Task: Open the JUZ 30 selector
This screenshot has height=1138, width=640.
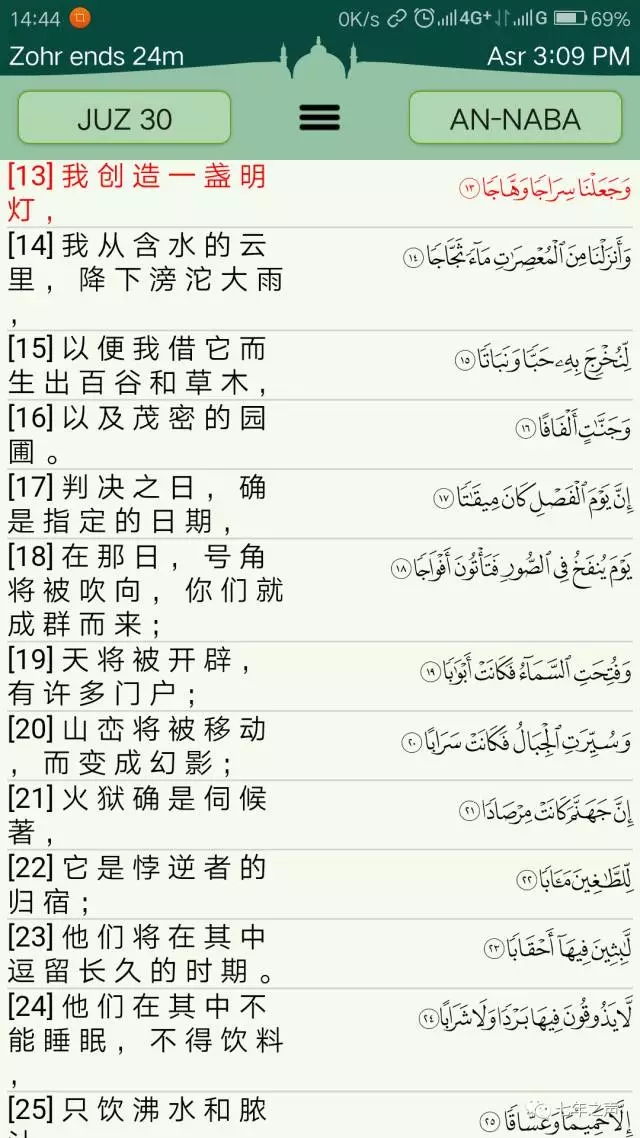Action: click(124, 118)
